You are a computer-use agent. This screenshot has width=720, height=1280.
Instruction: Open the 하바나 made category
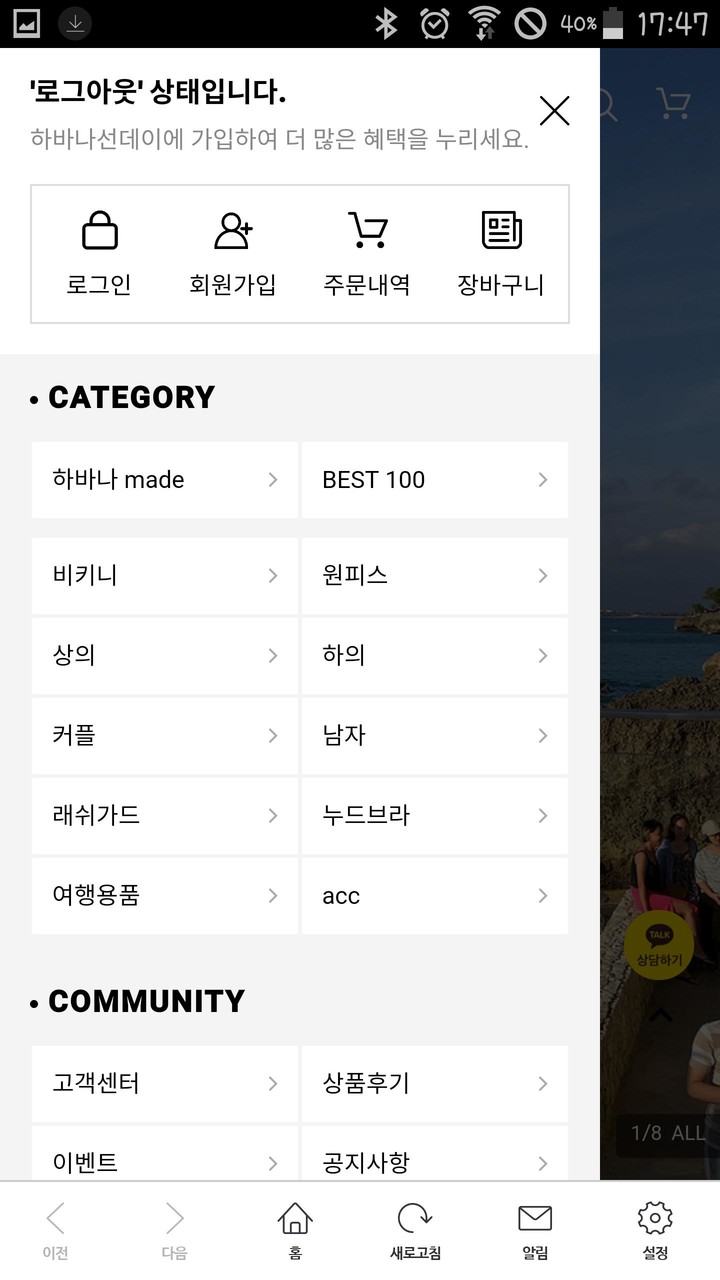pyautogui.click(x=164, y=480)
